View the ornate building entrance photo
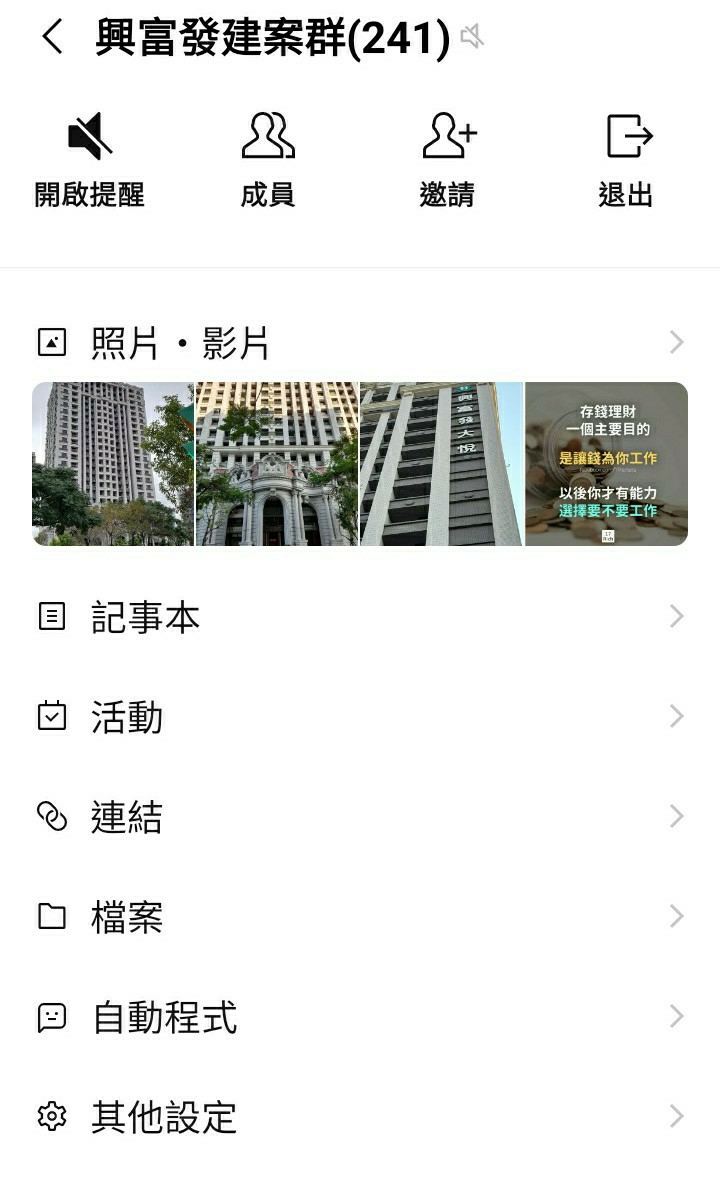 (277, 464)
